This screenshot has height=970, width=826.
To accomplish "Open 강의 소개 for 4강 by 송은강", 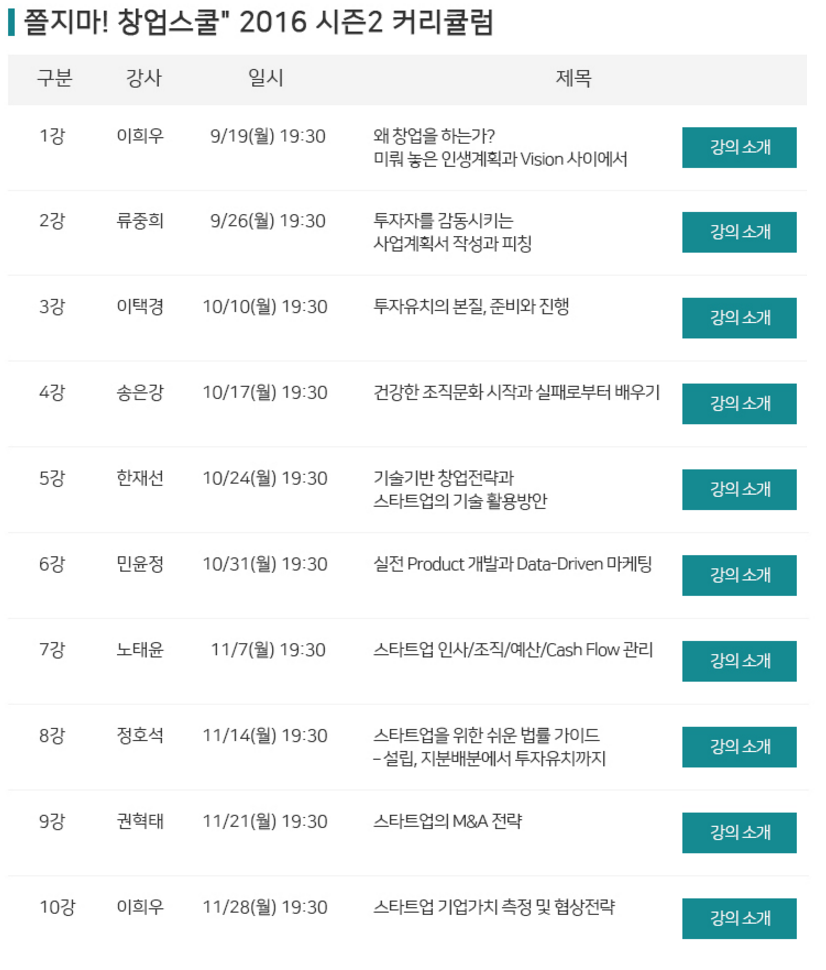I will (x=739, y=404).
